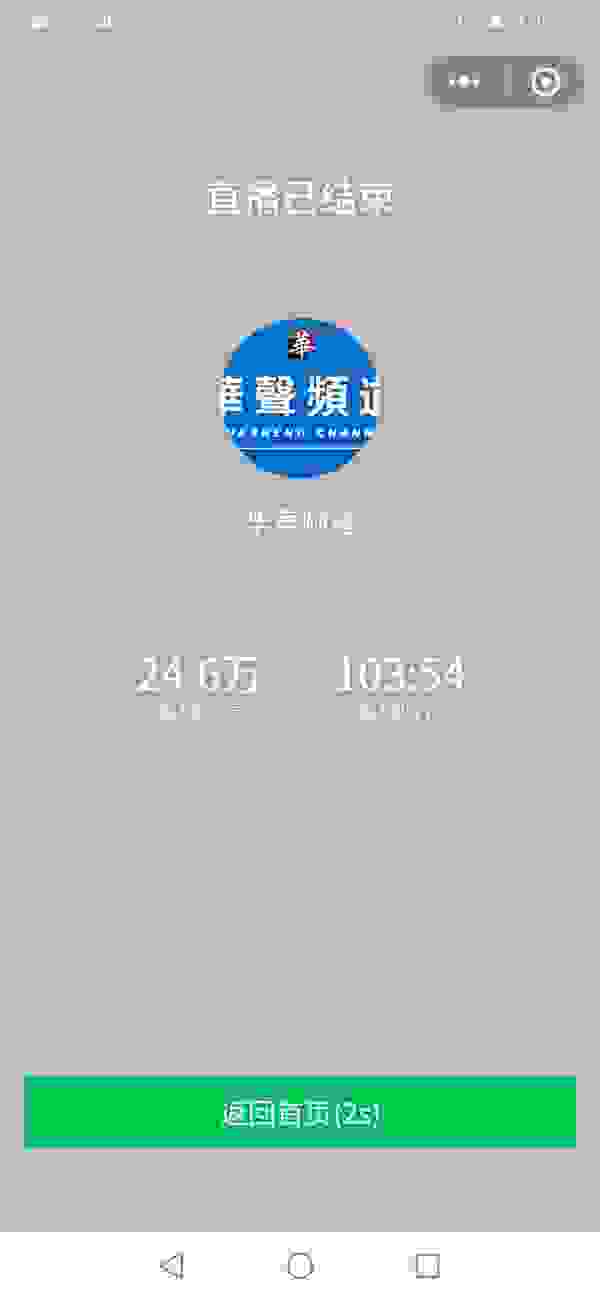Go back using system back button
The image size is (600, 1299).
[172, 1265]
